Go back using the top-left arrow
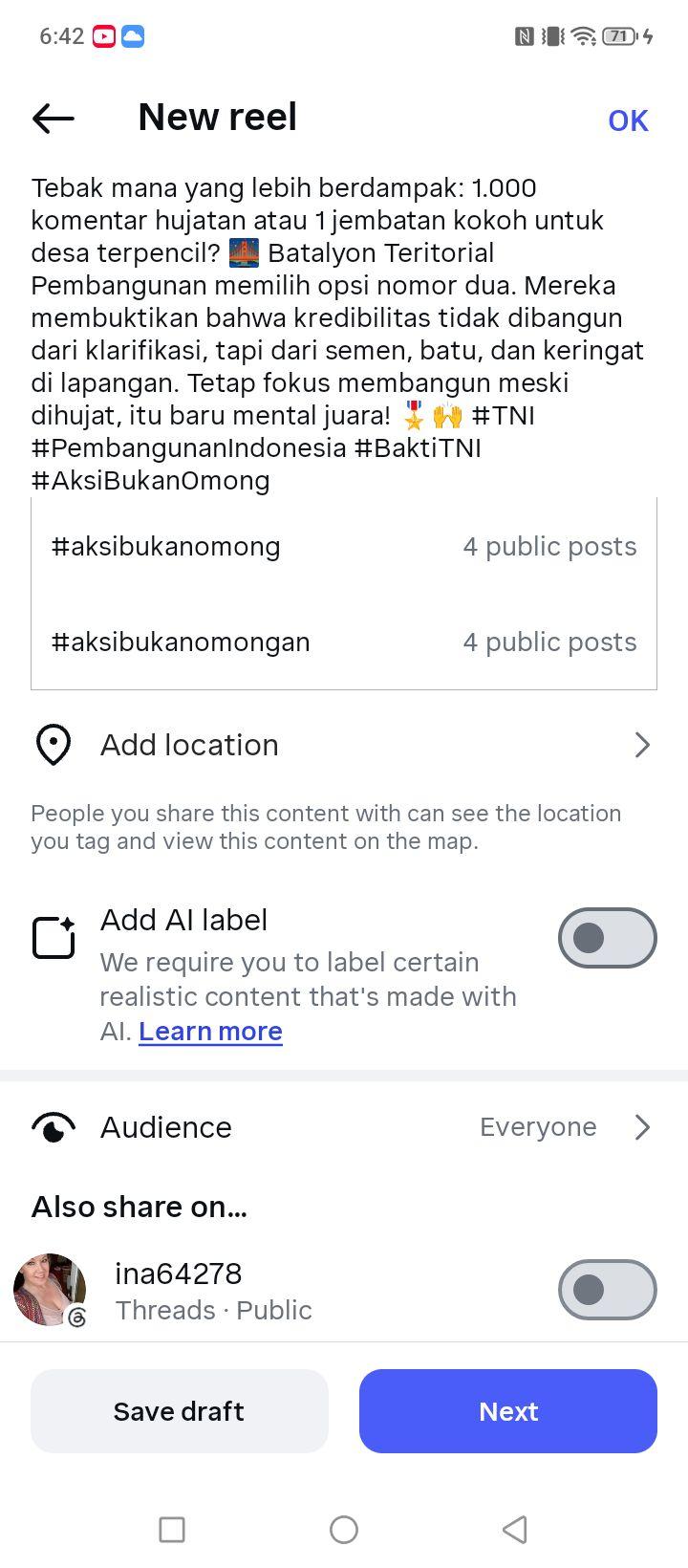The image size is (688, 1568). [x=54, y=119]
